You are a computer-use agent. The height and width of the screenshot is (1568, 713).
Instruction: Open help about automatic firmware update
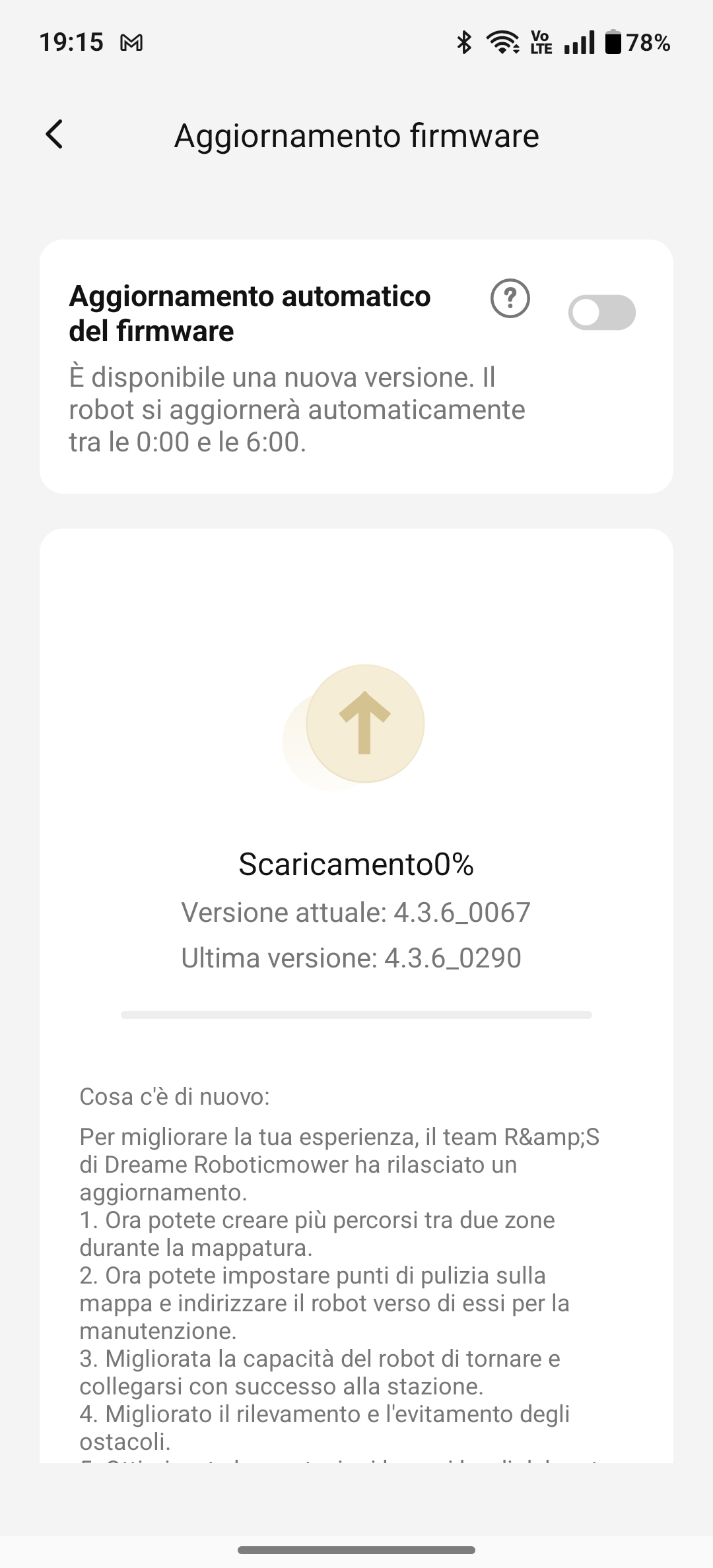point(510,299)
